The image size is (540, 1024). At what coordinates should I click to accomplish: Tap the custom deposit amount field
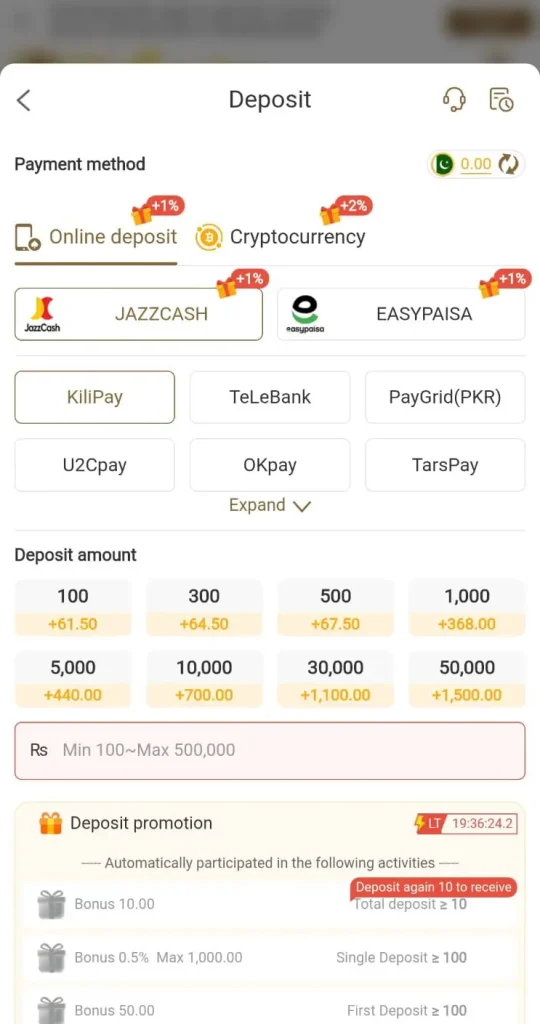(270, 750)
